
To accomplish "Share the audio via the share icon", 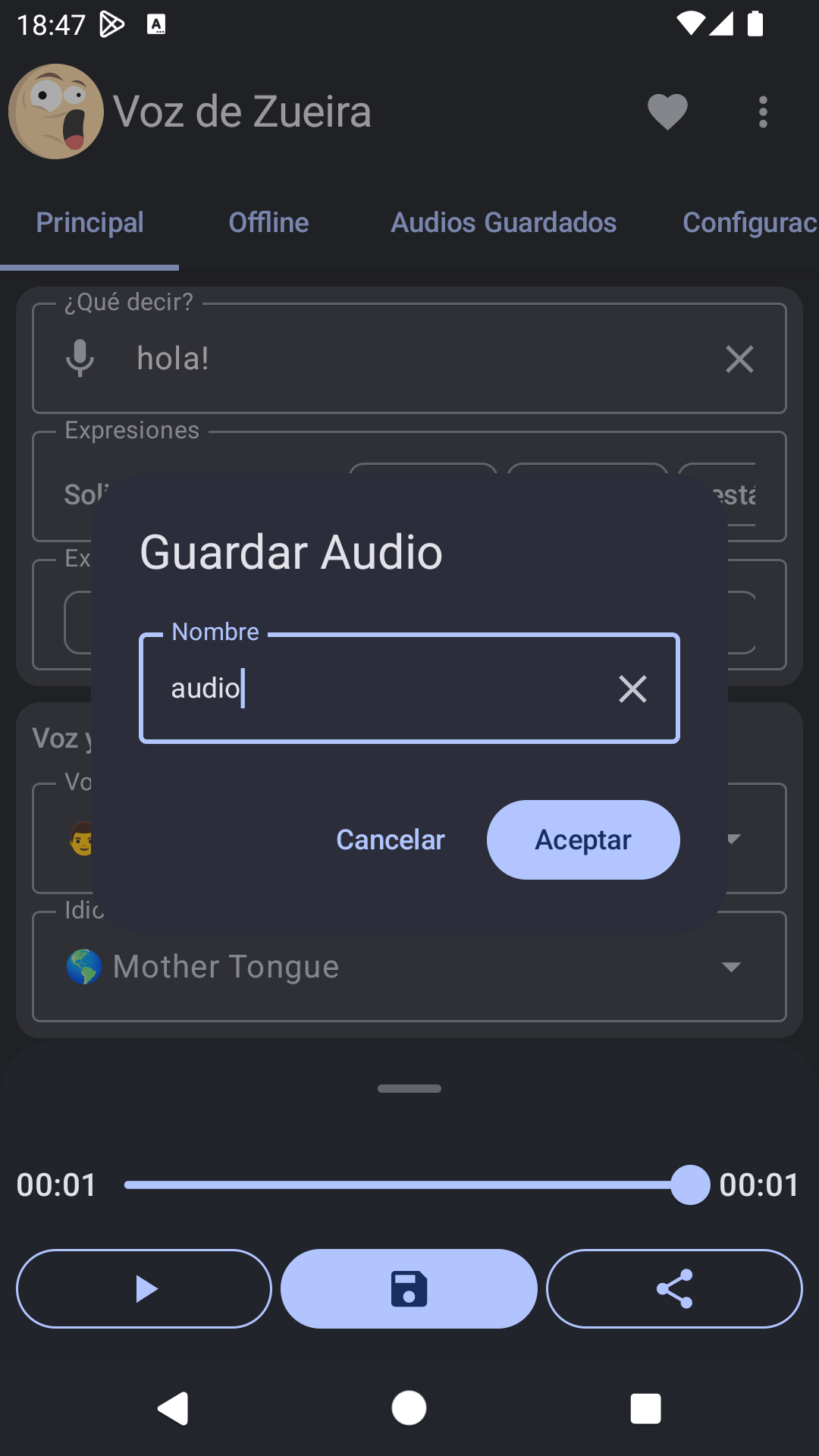I will coord(674,1288).
